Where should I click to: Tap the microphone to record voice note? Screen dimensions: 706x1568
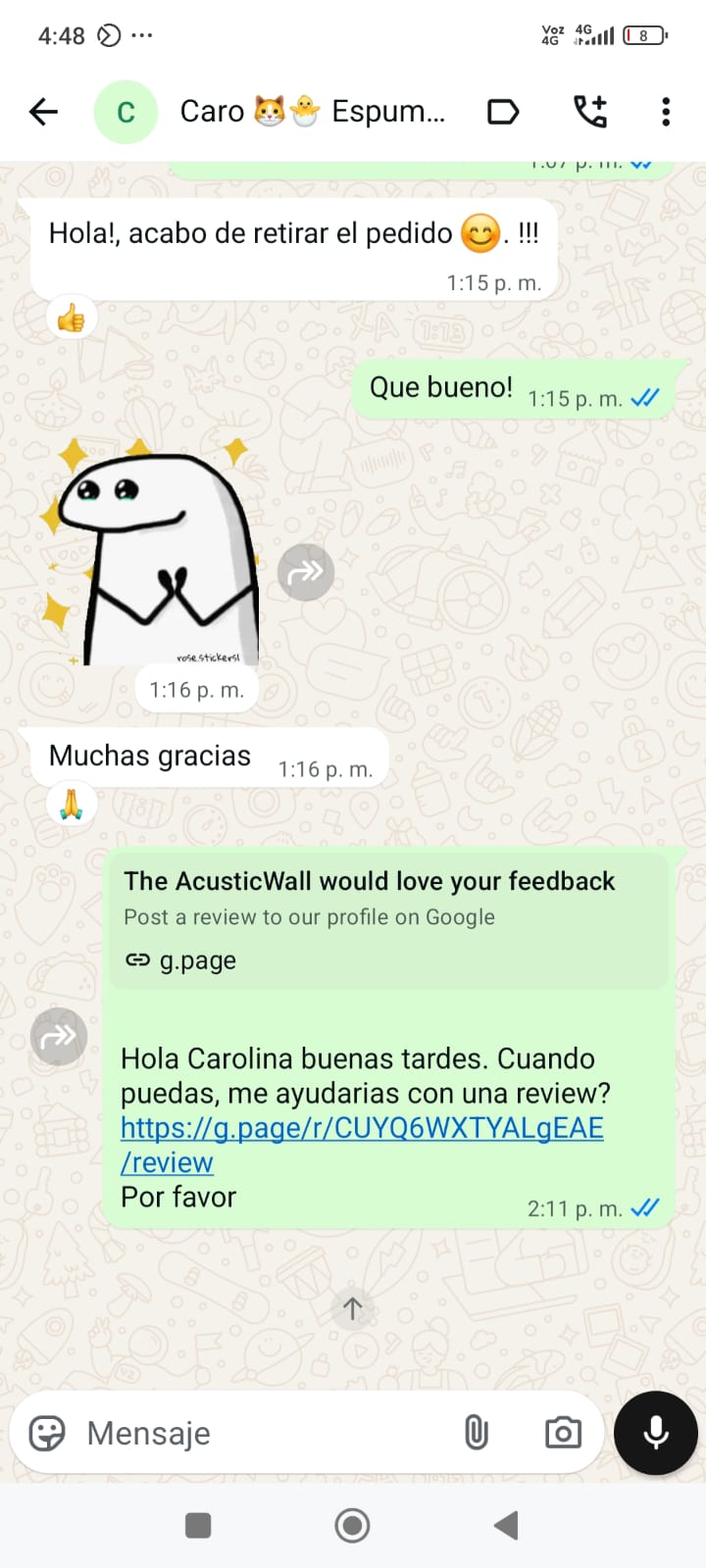[654, 1433]
